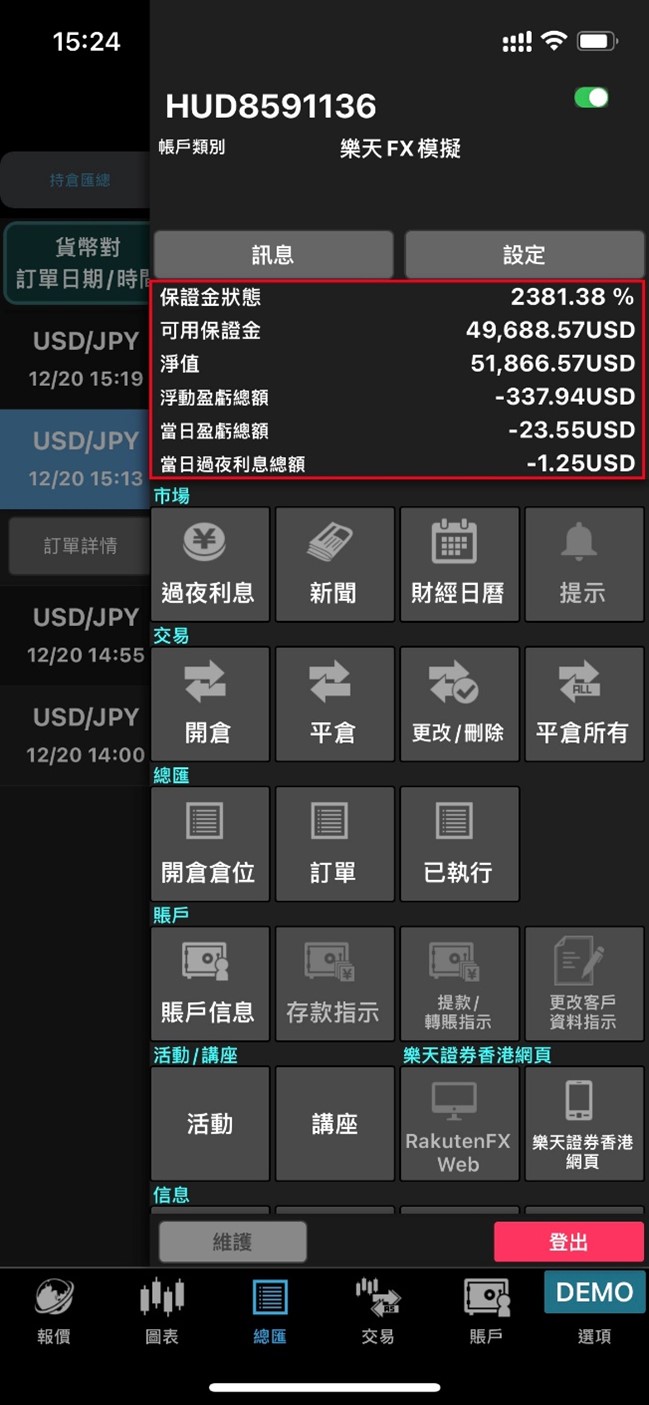Viewport: 649px width, 1405px height.
Task: Open the 講座 seminar tile
Action: pos(334,1123)
